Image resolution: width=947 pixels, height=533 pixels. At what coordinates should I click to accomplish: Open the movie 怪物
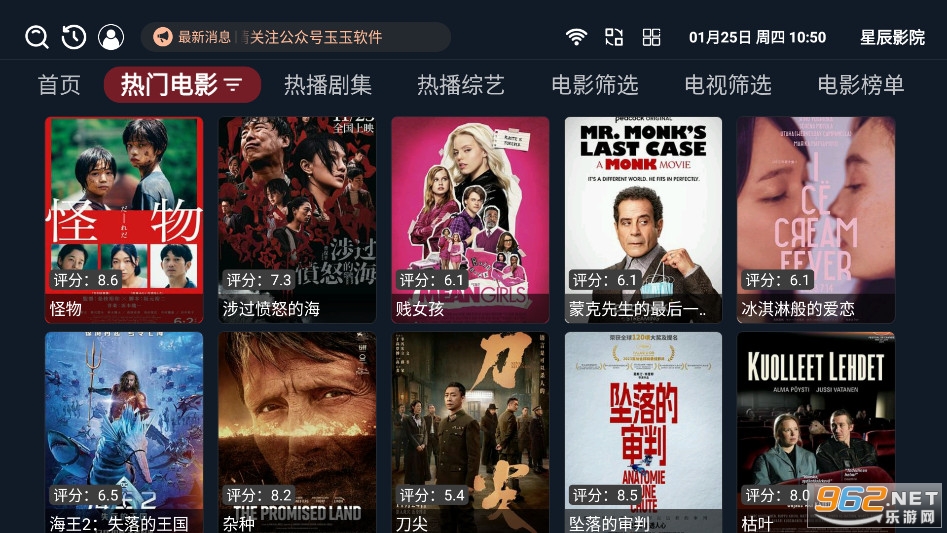tap(124, 219)
